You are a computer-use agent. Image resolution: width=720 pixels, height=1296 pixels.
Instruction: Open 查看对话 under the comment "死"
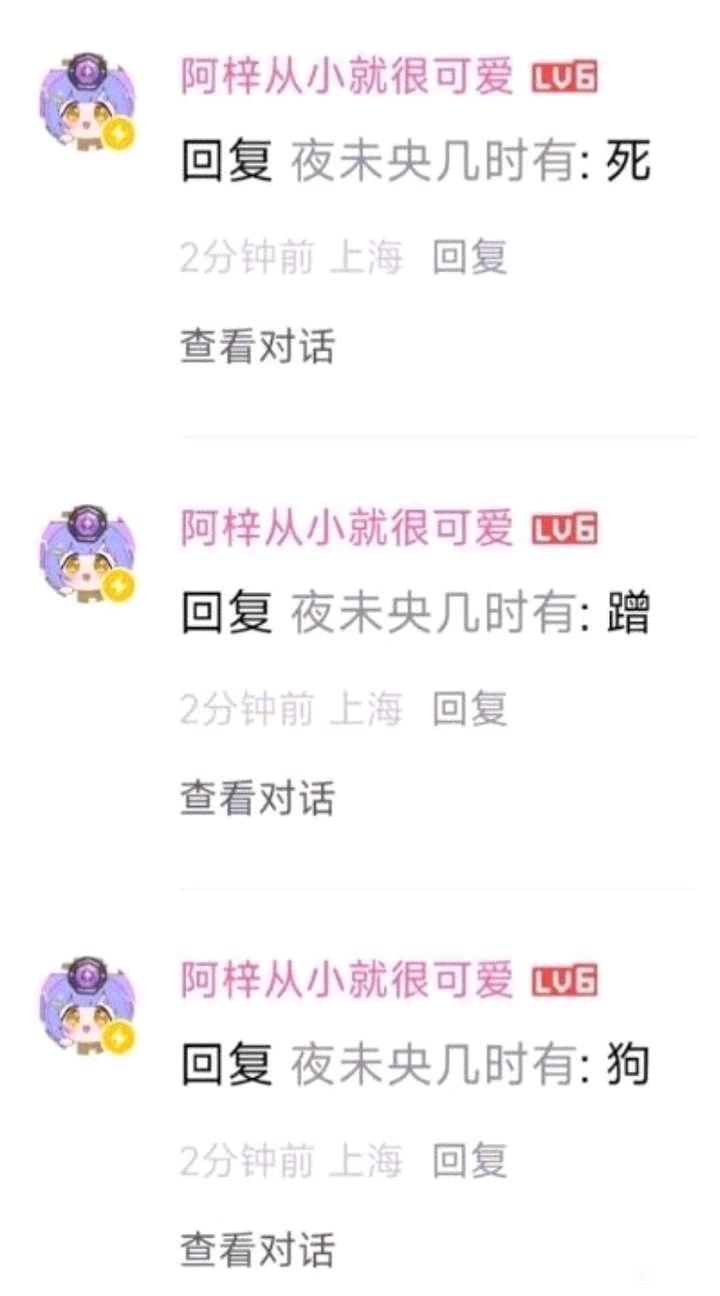tap(257, 347)
